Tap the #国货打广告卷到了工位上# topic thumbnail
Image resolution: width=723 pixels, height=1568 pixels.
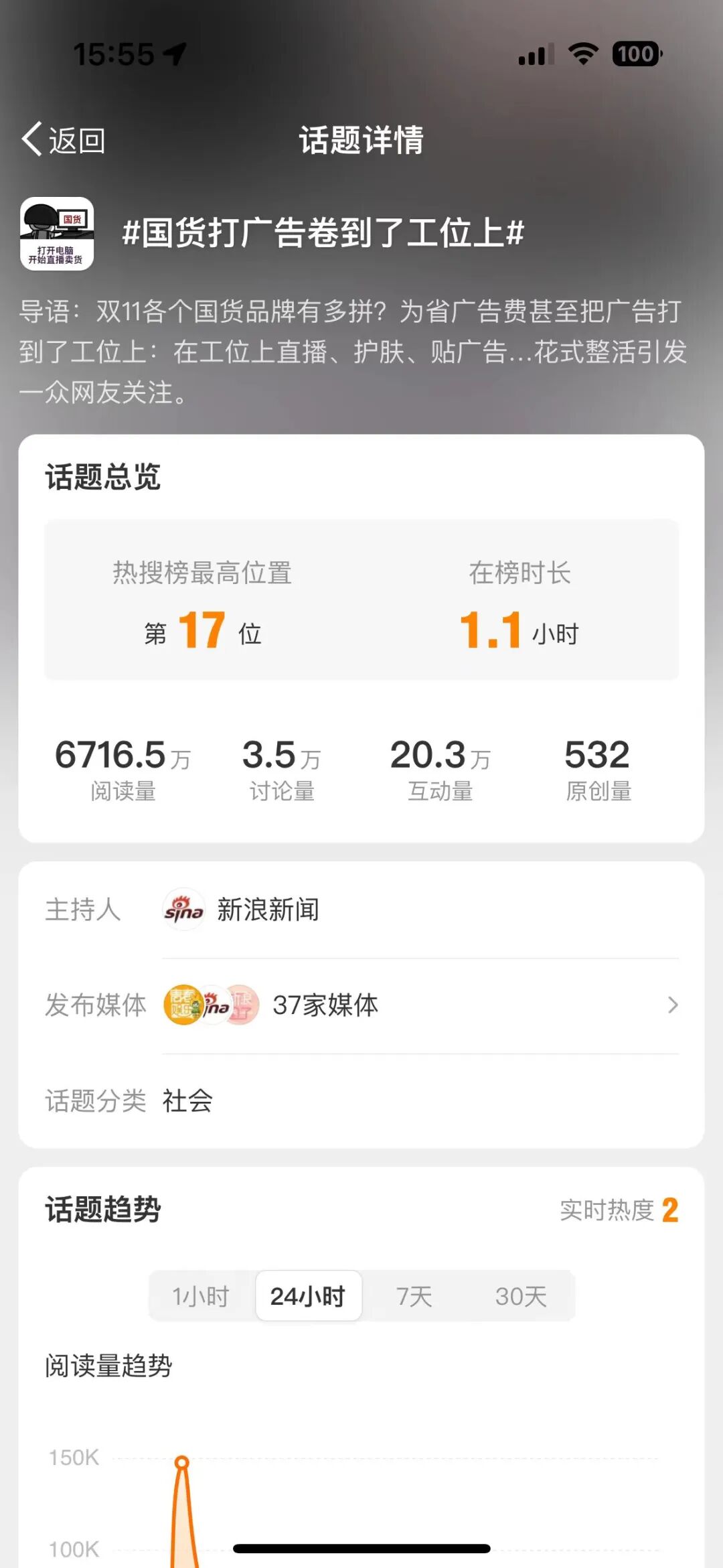pos(57,234)
